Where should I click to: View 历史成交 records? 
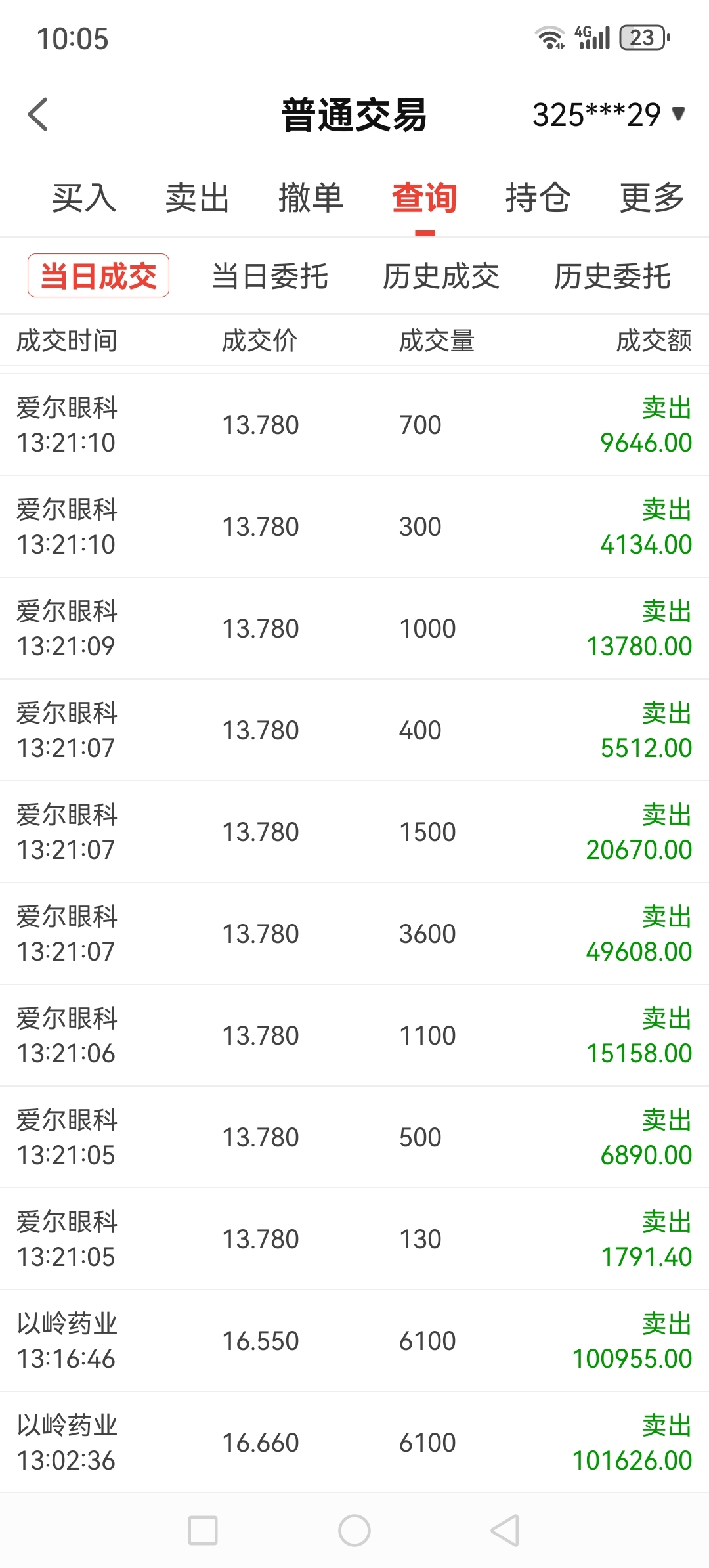[441, 276]
